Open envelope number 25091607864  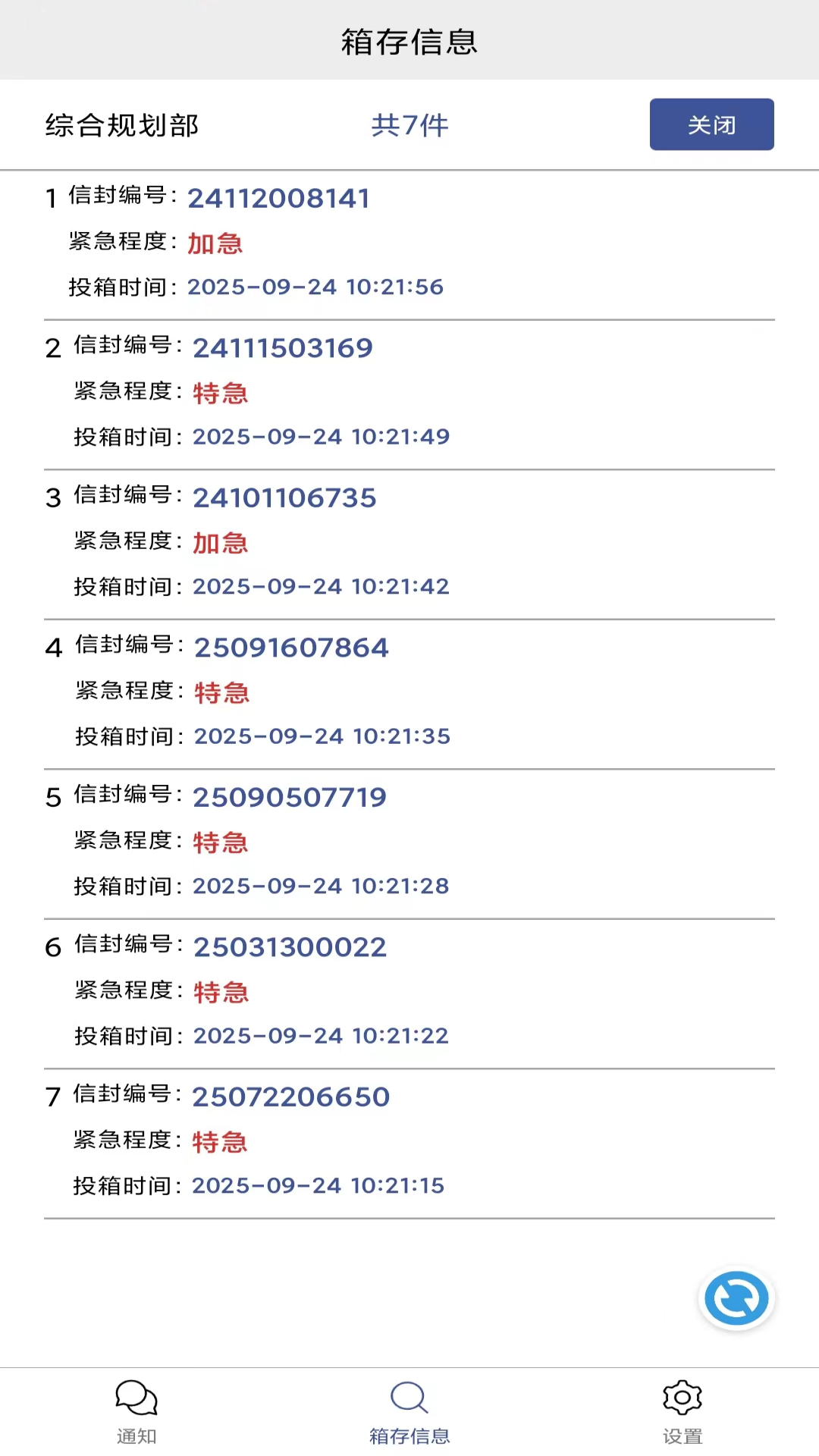click(290, 647)
